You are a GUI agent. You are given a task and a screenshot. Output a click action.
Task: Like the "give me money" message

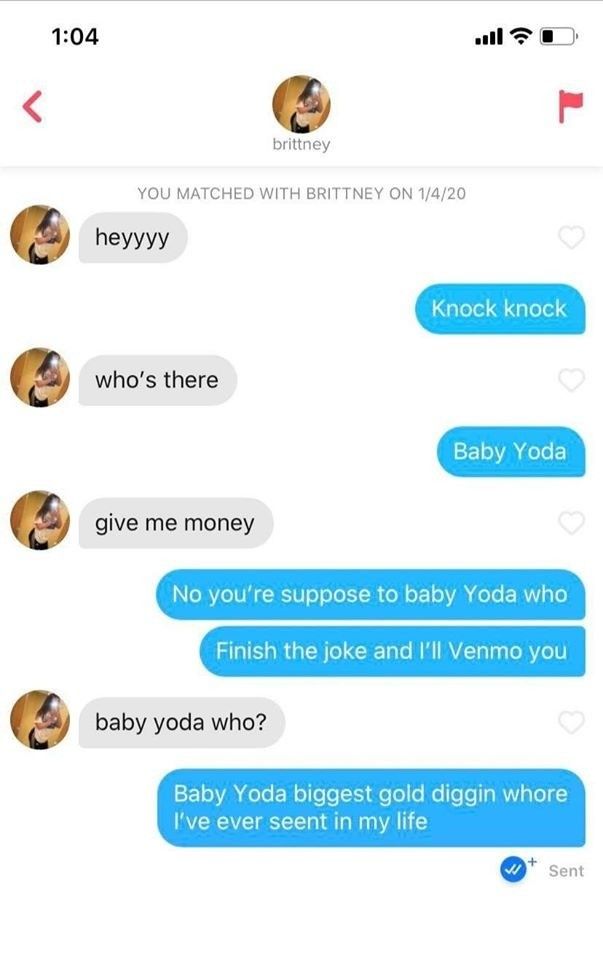tap(570, 523)
